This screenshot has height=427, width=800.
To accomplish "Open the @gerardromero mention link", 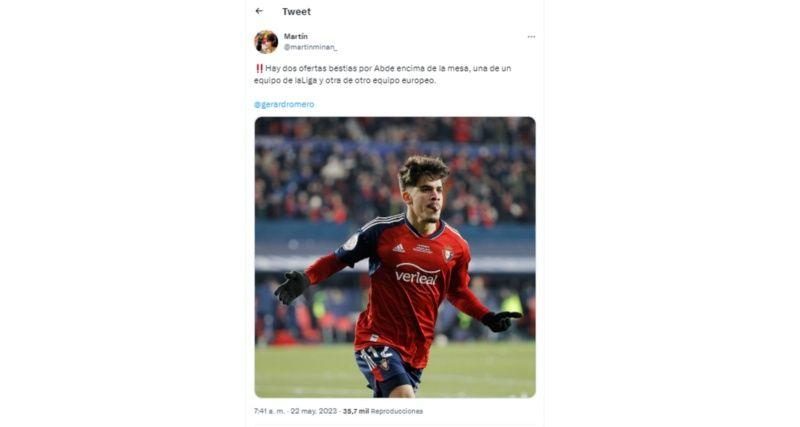I will coord(284,104).
